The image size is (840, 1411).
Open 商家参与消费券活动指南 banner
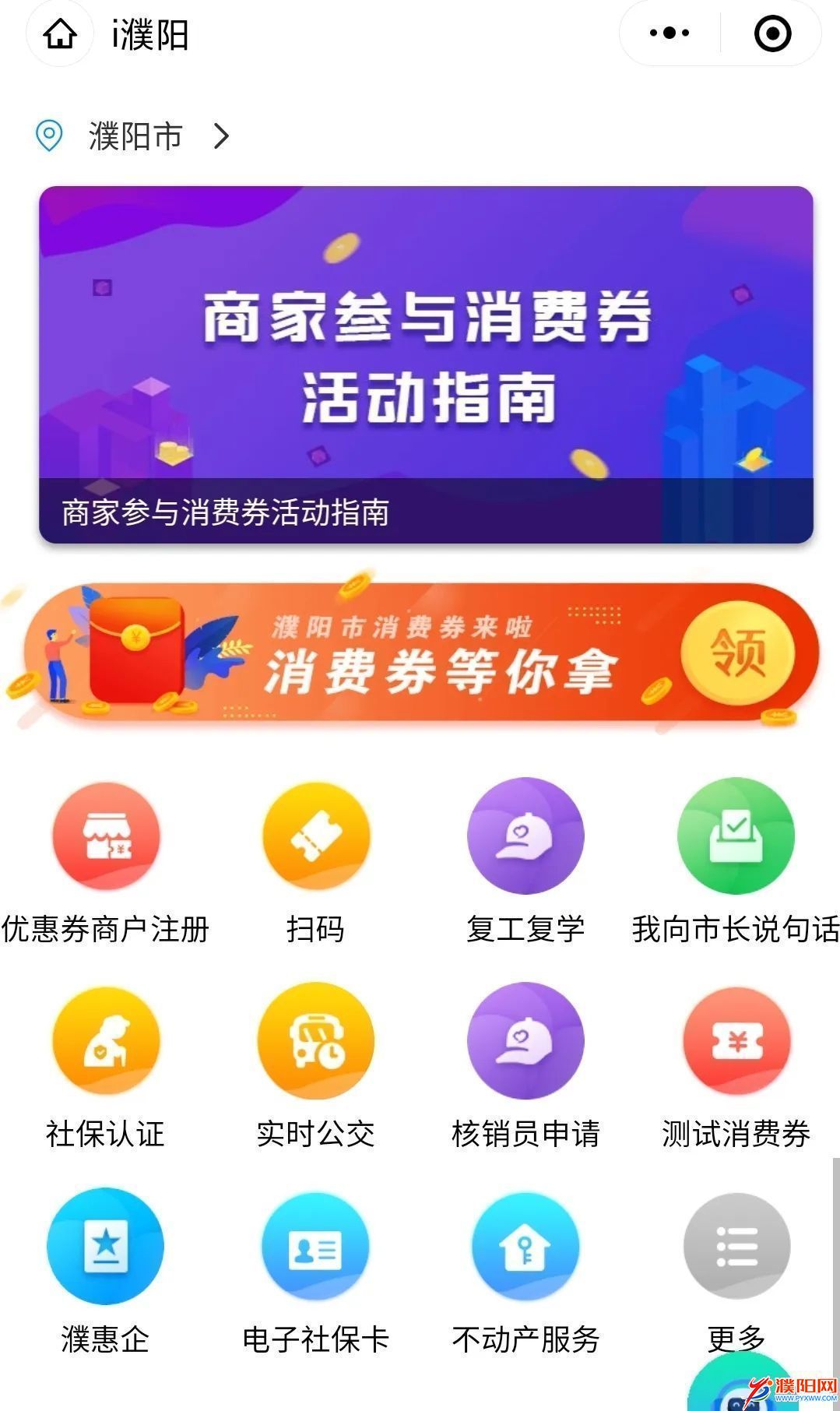[426, 364]
